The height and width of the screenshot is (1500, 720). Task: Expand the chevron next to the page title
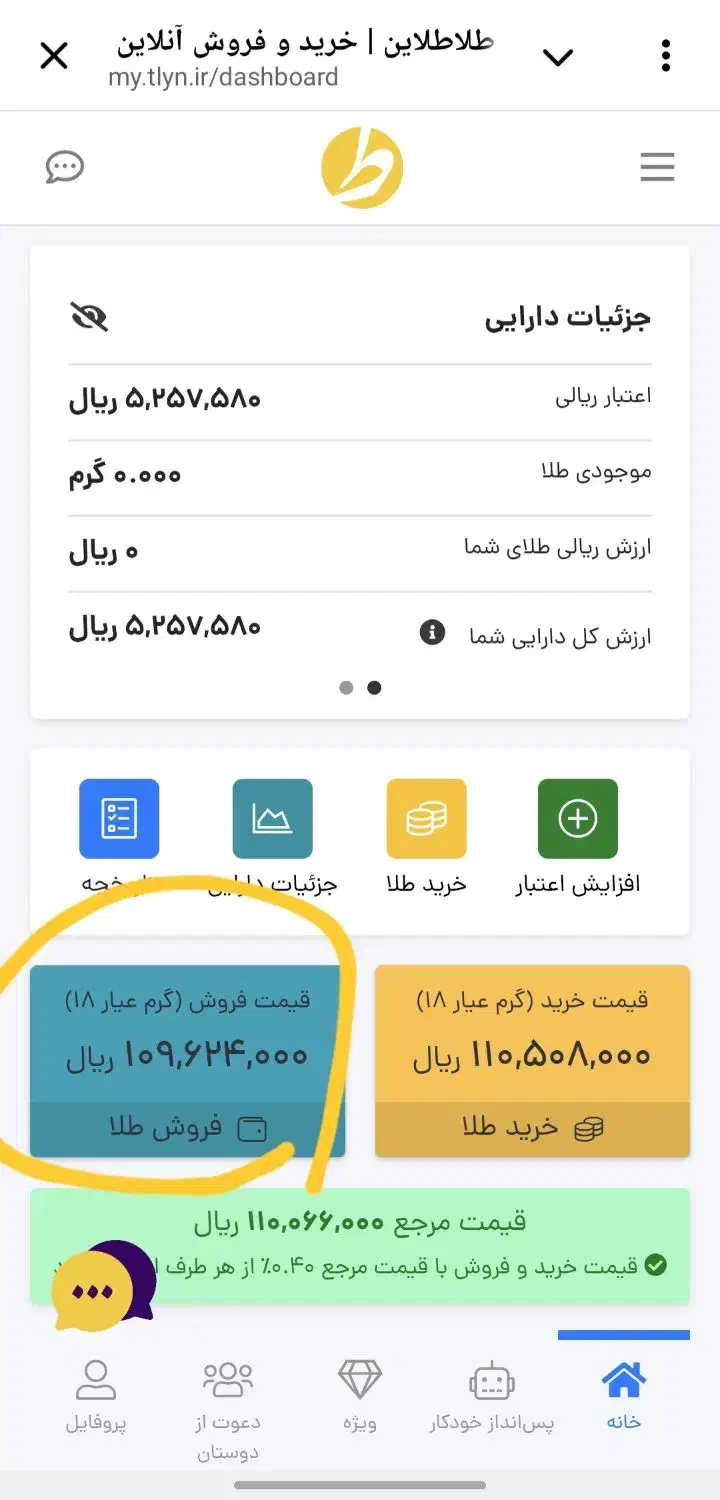pos(559,57)
